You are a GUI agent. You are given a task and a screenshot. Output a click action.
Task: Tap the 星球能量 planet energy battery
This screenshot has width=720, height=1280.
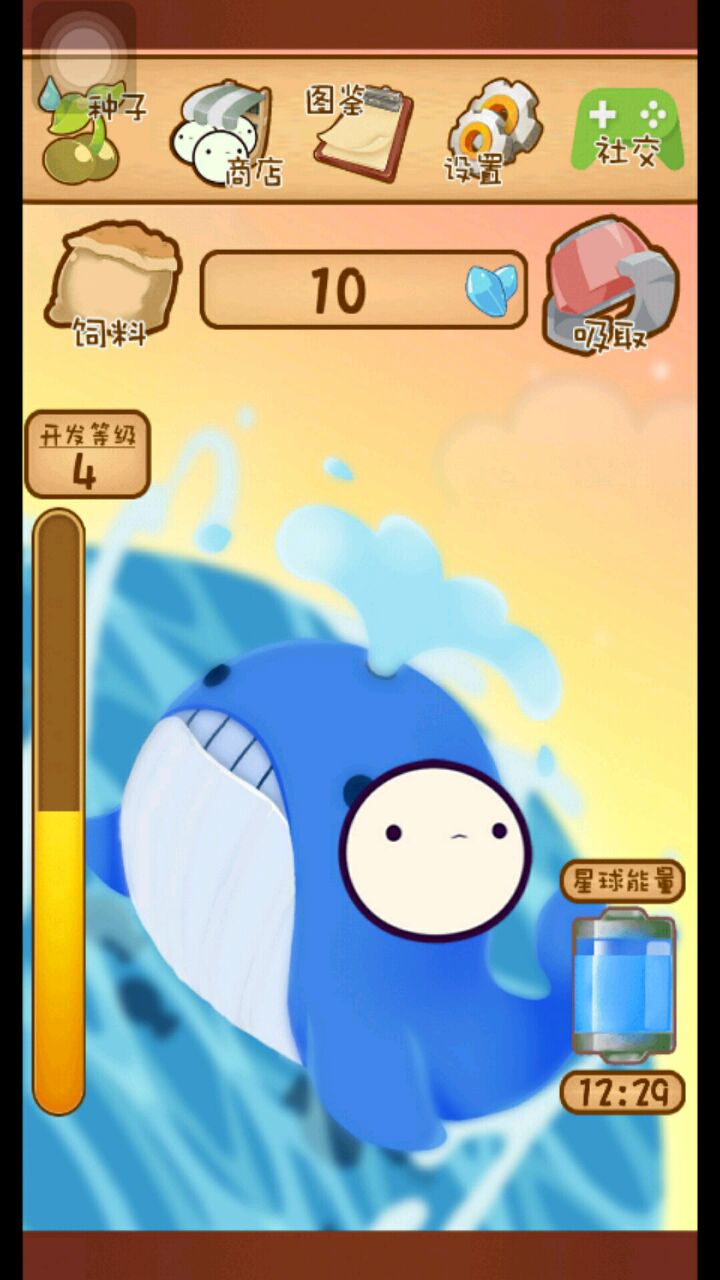click(623, 985)
